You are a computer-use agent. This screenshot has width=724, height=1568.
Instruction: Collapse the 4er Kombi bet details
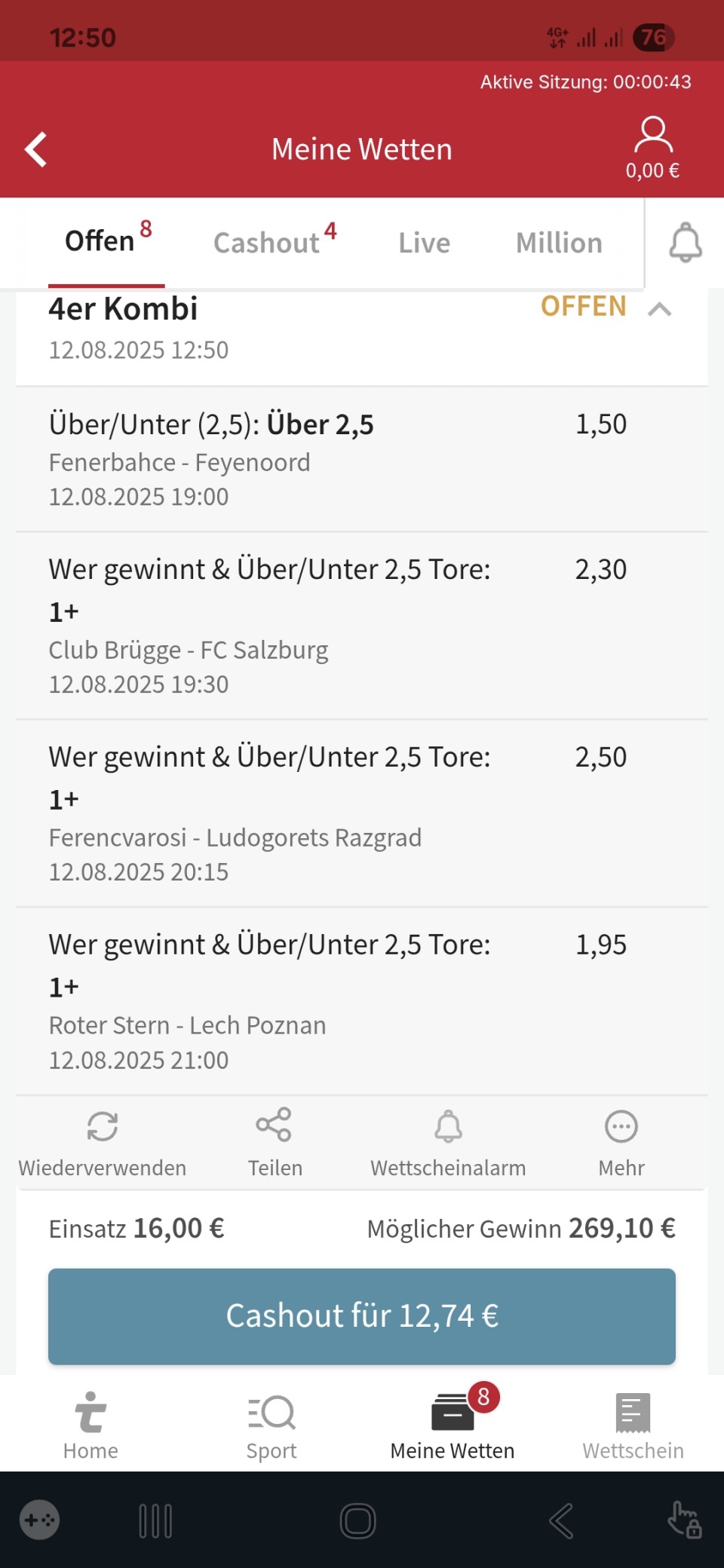click(x=660, y=309)
